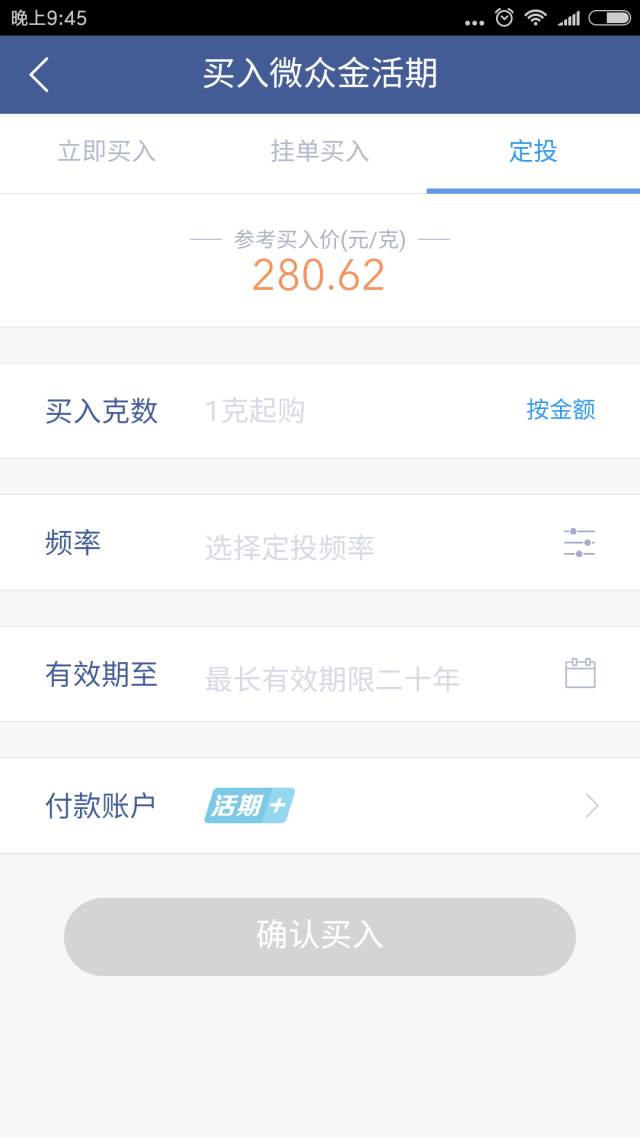
Task: Tap the 买入克数 input field
Action: [340, 411]
